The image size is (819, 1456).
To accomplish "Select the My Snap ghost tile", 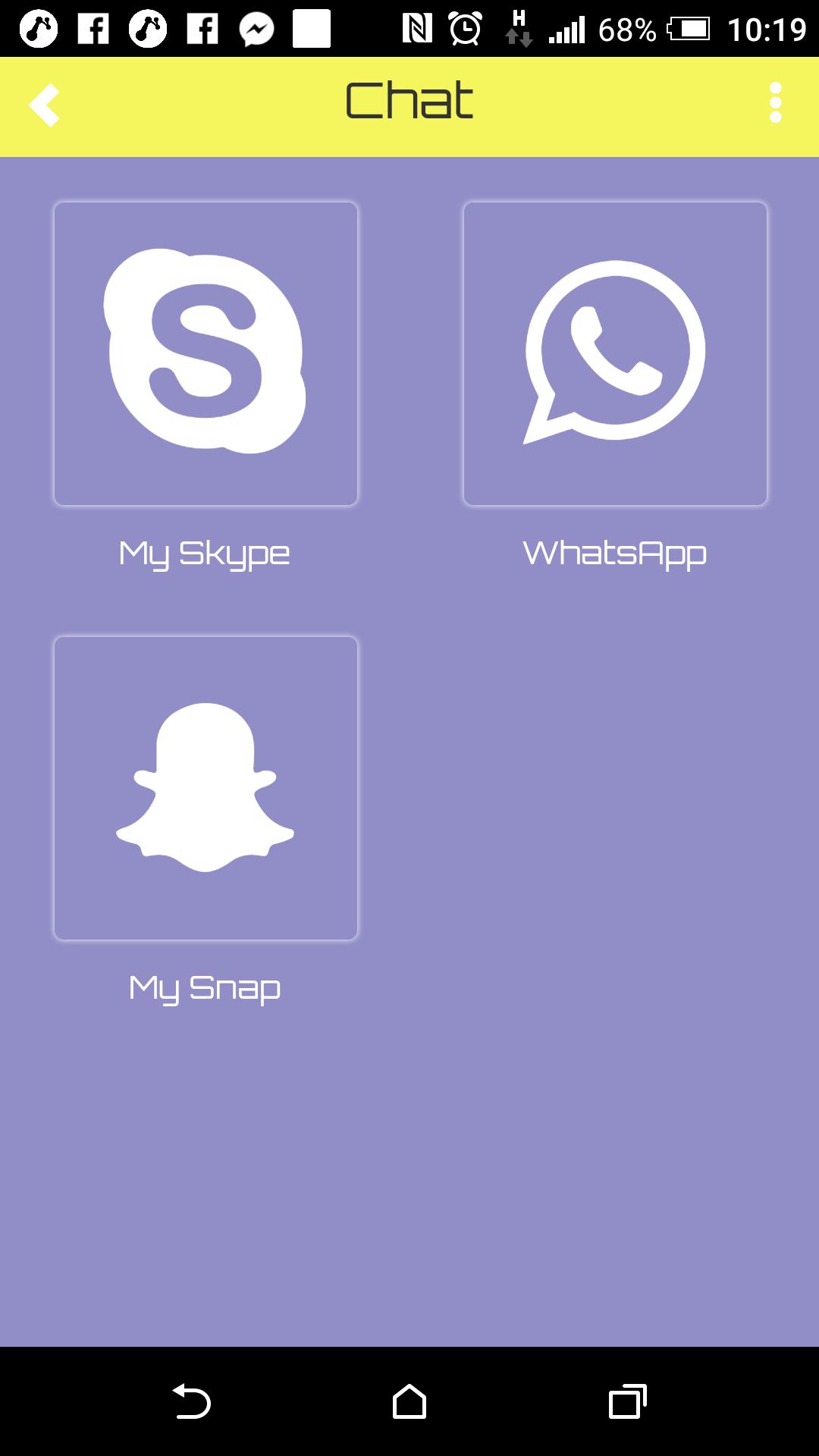I will pos(206,788).
